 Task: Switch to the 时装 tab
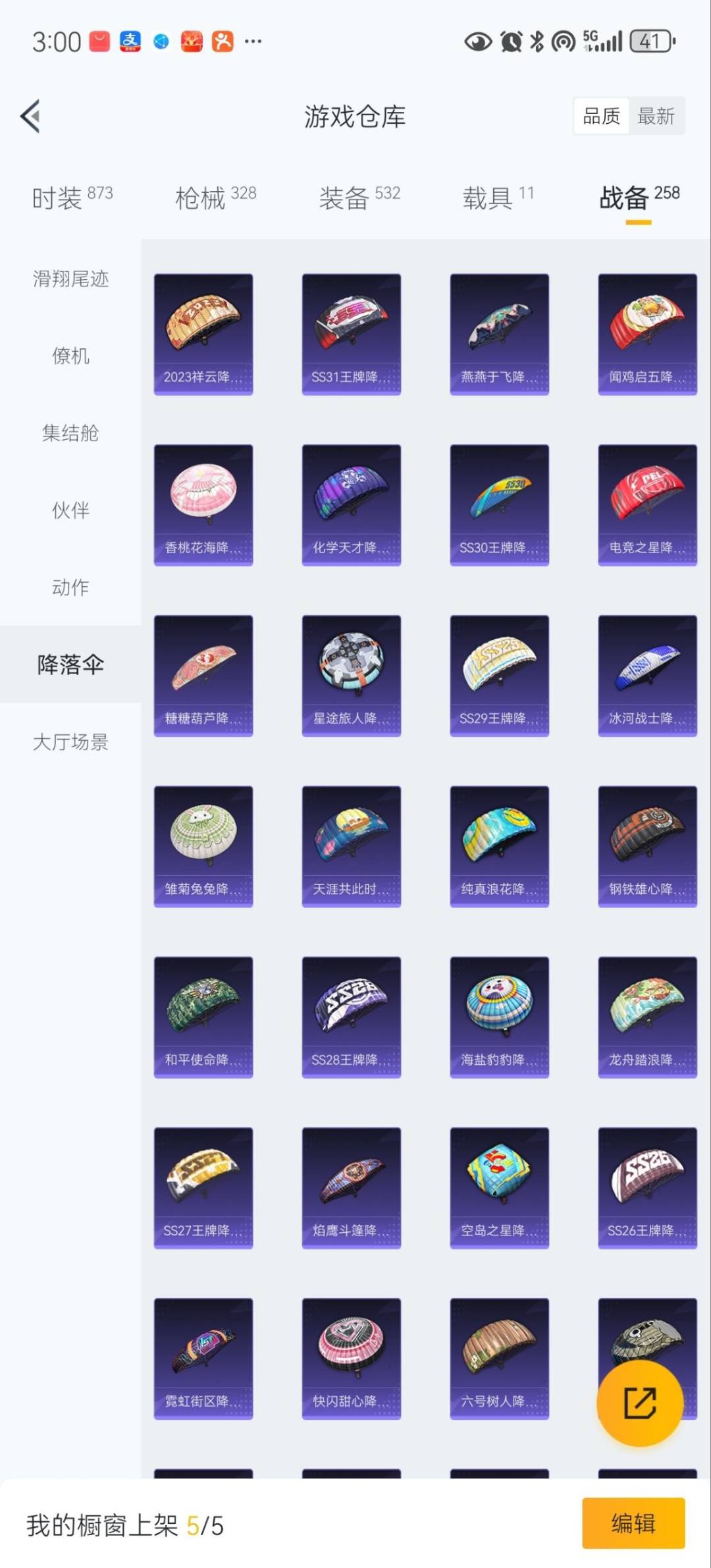click(72, 197)
